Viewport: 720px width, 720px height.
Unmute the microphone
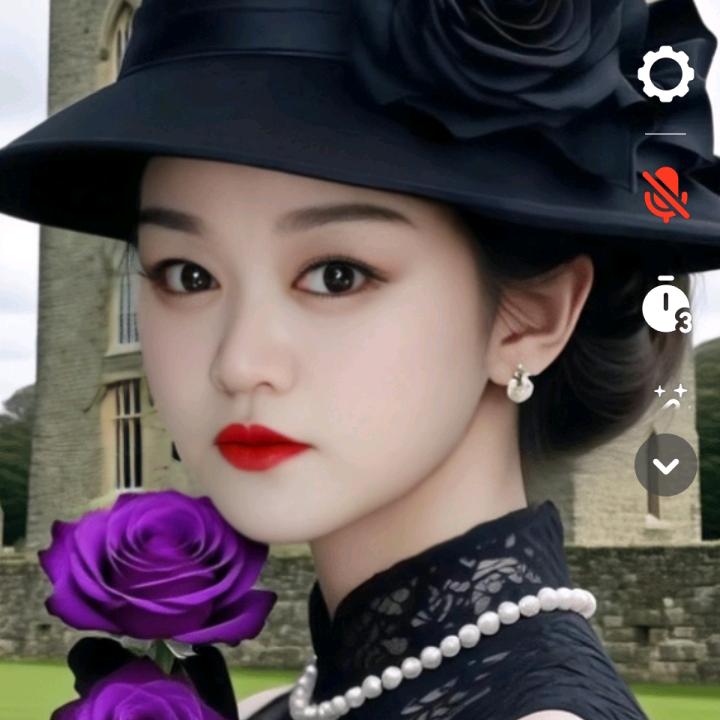pyautogui.click(x=666, y=194)
